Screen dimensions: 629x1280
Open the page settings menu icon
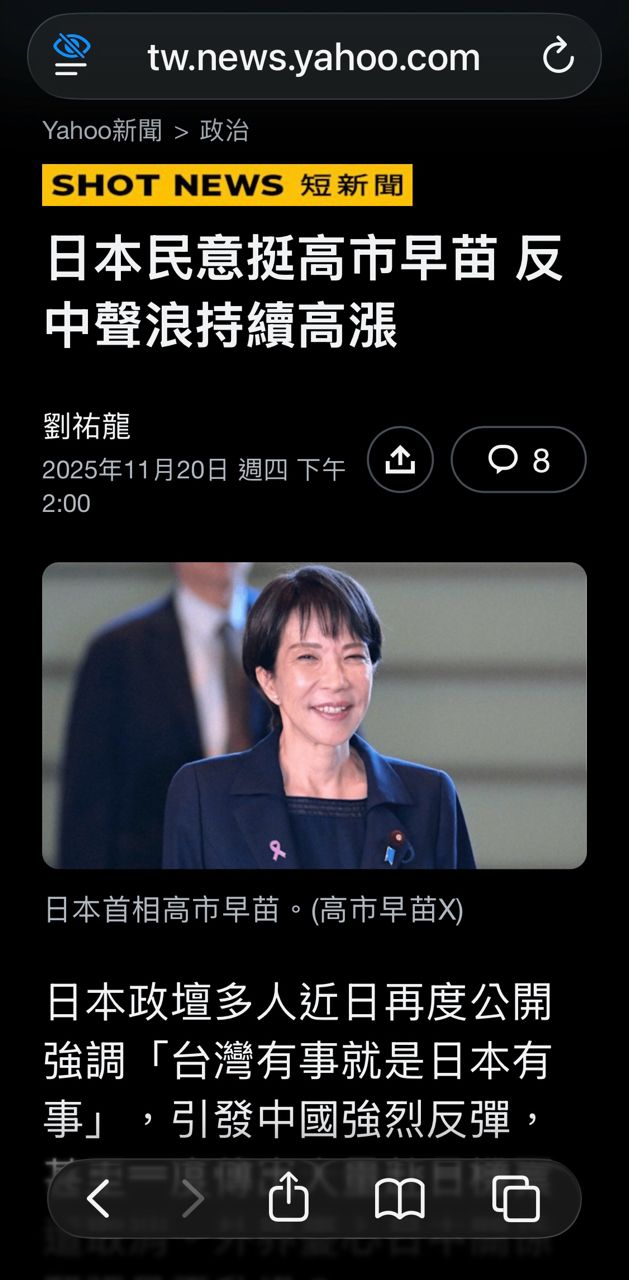click(71, 55)
